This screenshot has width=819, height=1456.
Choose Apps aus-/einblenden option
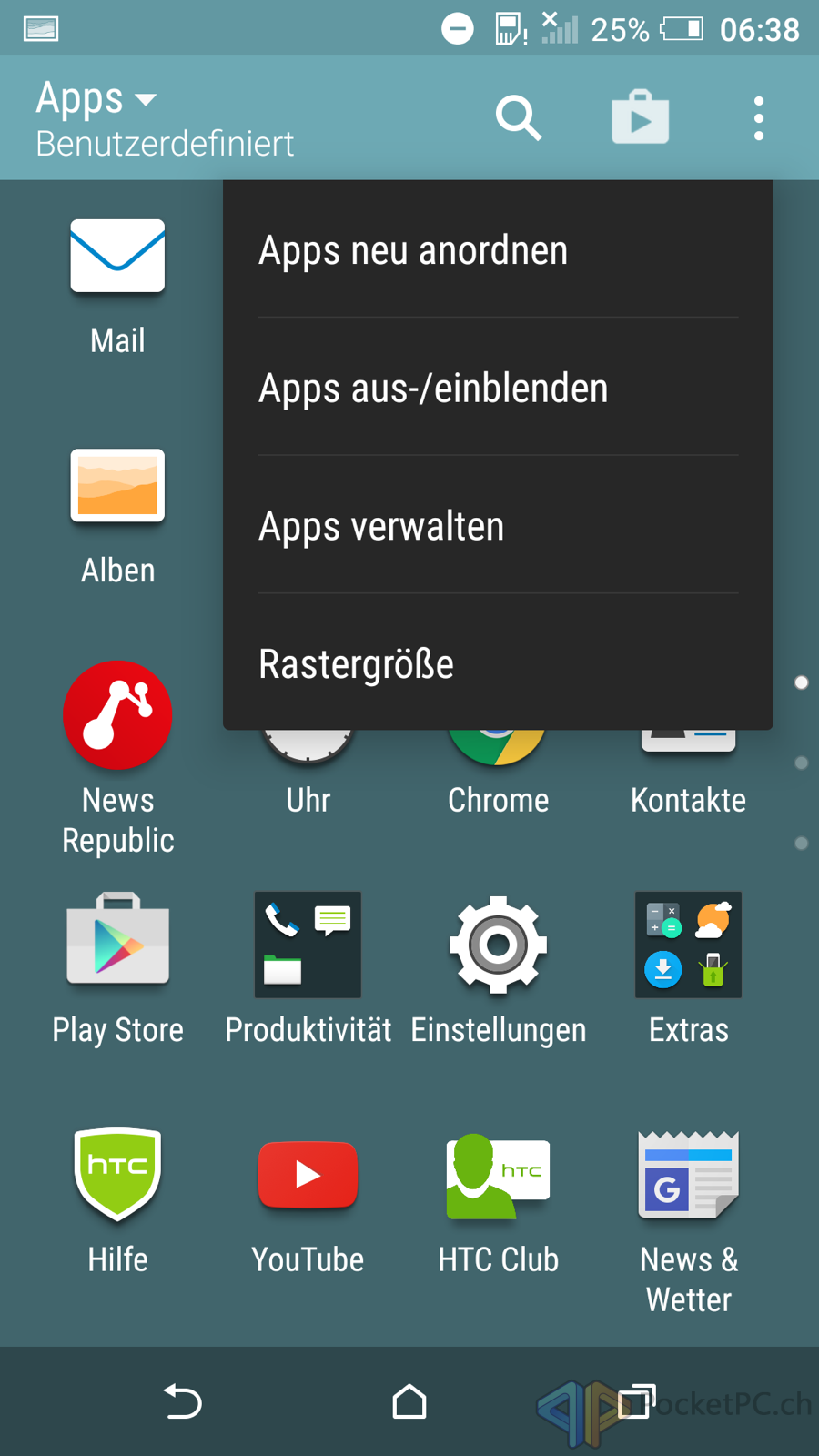498,387
